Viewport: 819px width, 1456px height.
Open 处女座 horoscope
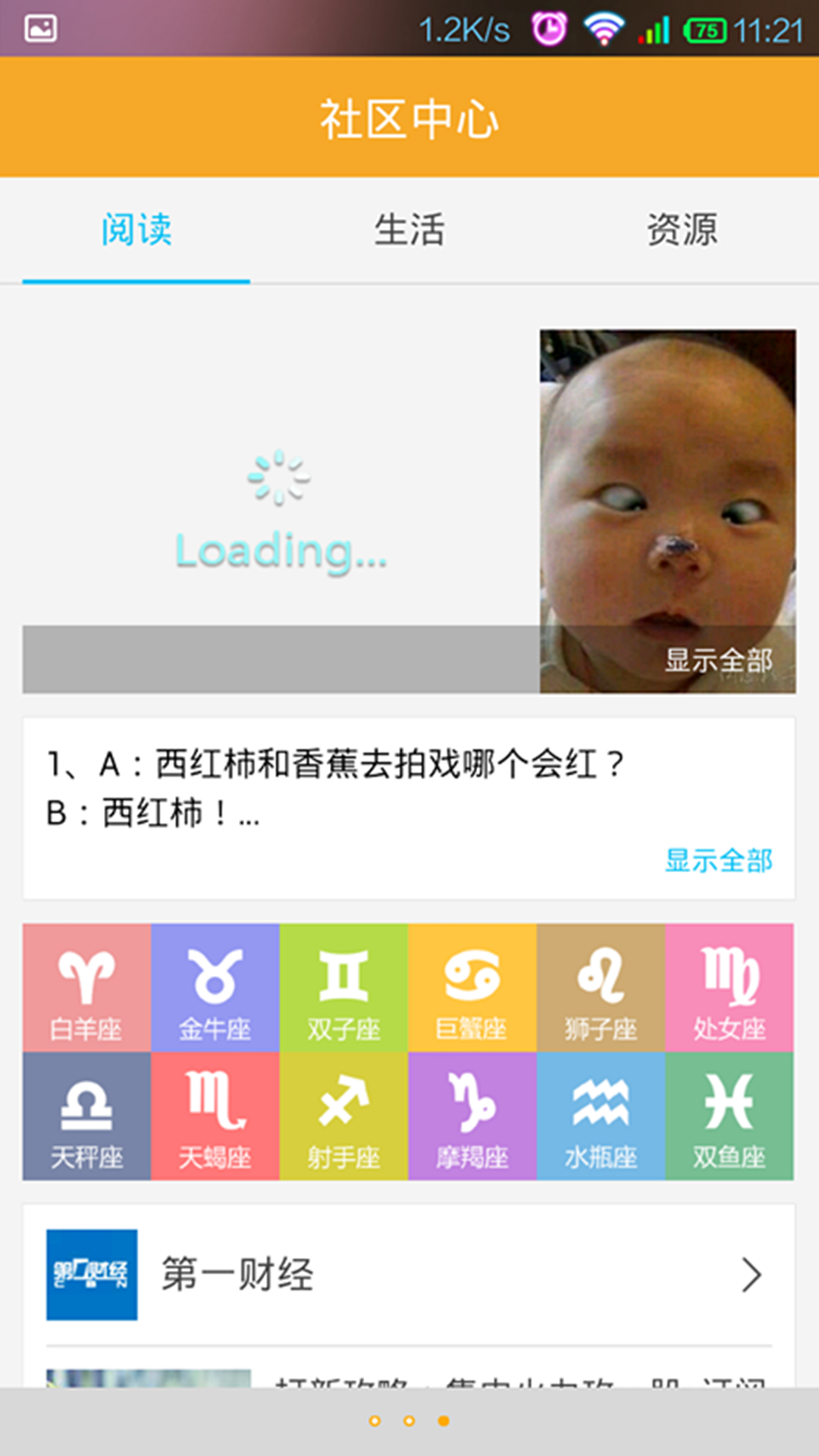[730, 987]
